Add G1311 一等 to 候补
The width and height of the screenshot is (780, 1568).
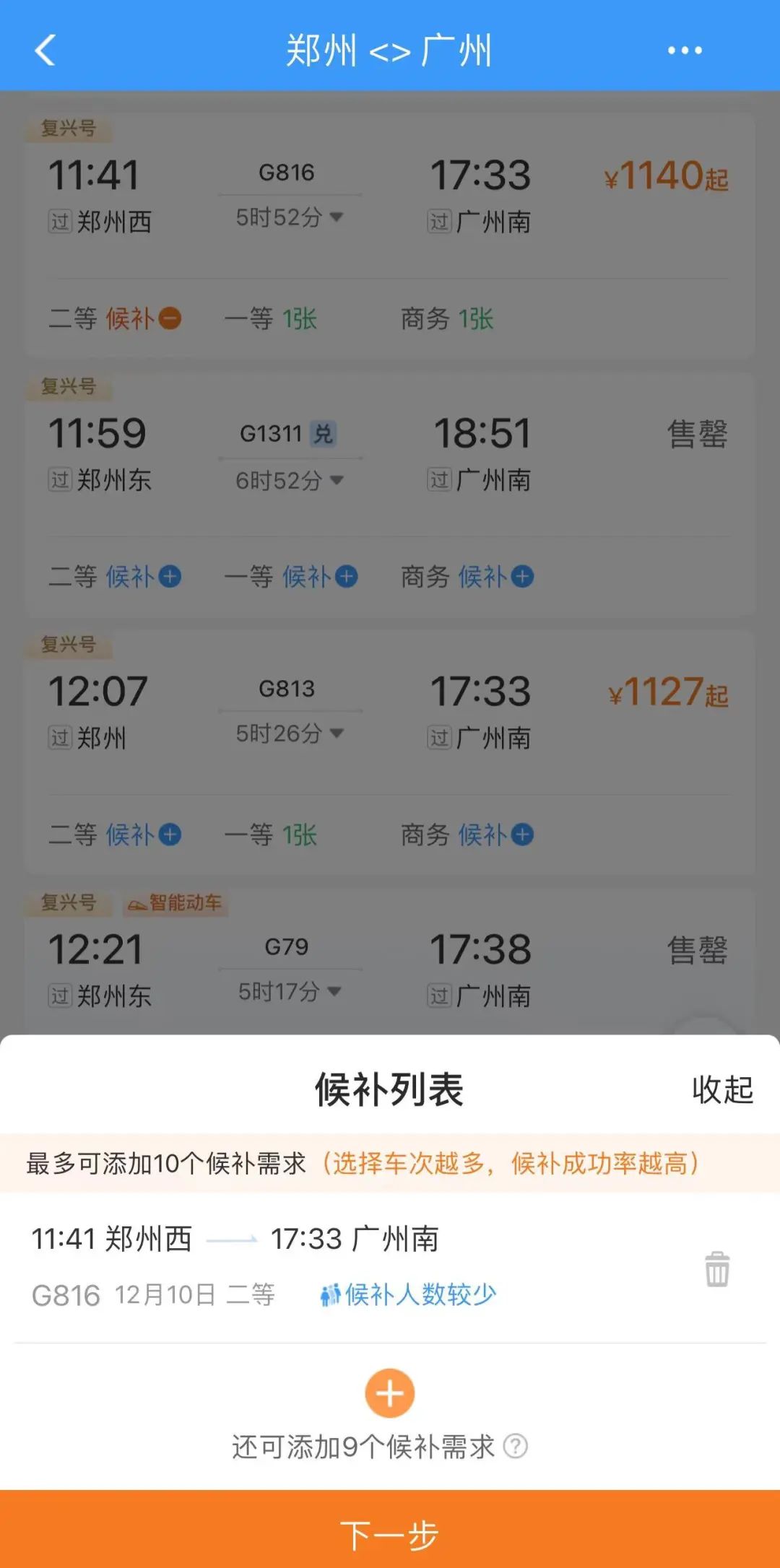[x=346, y=577]
